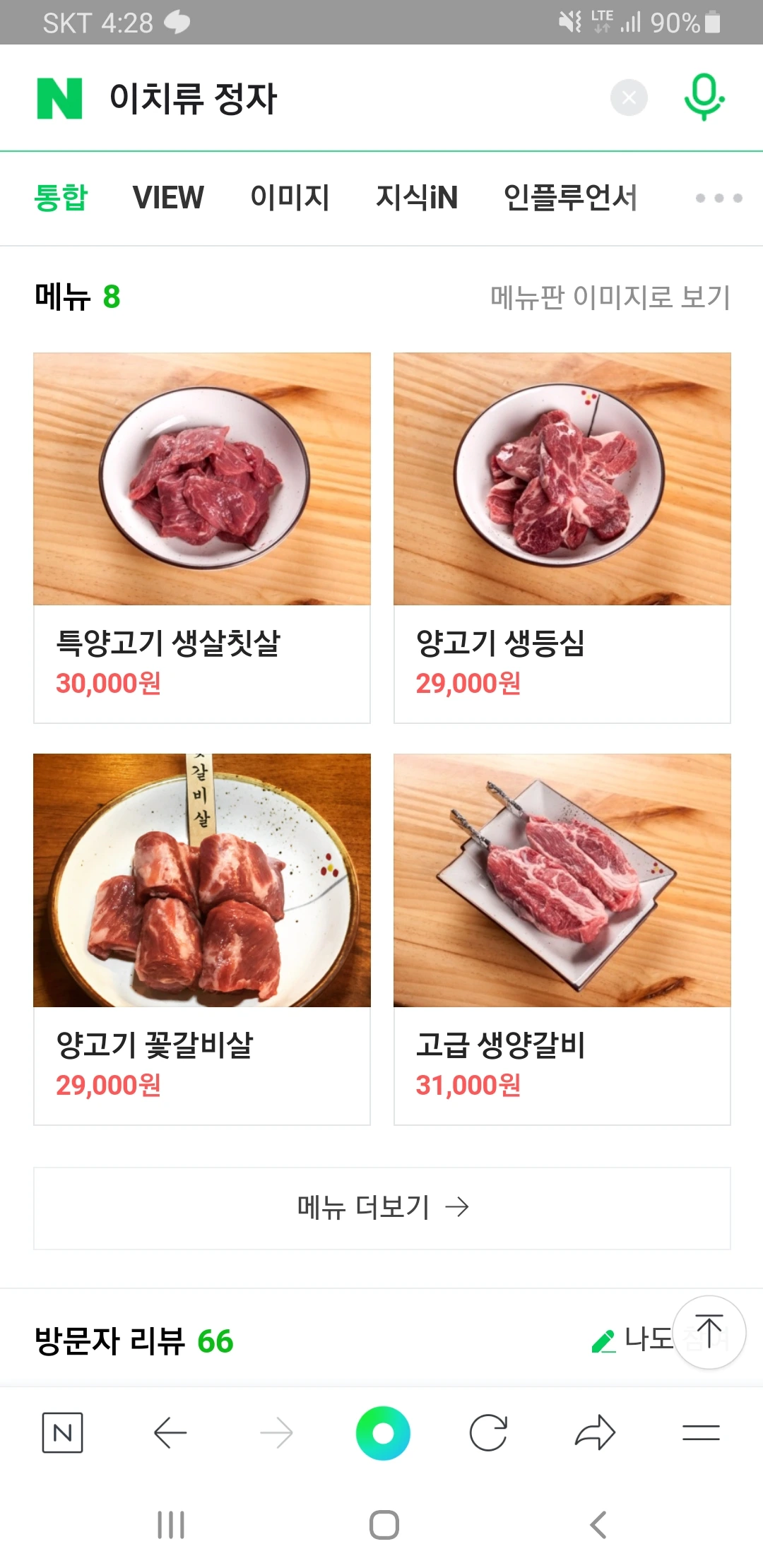Screen dimensions: 763x1568
Task: View the 고급 생양갈비 menu card
Action: coord(562,939)
